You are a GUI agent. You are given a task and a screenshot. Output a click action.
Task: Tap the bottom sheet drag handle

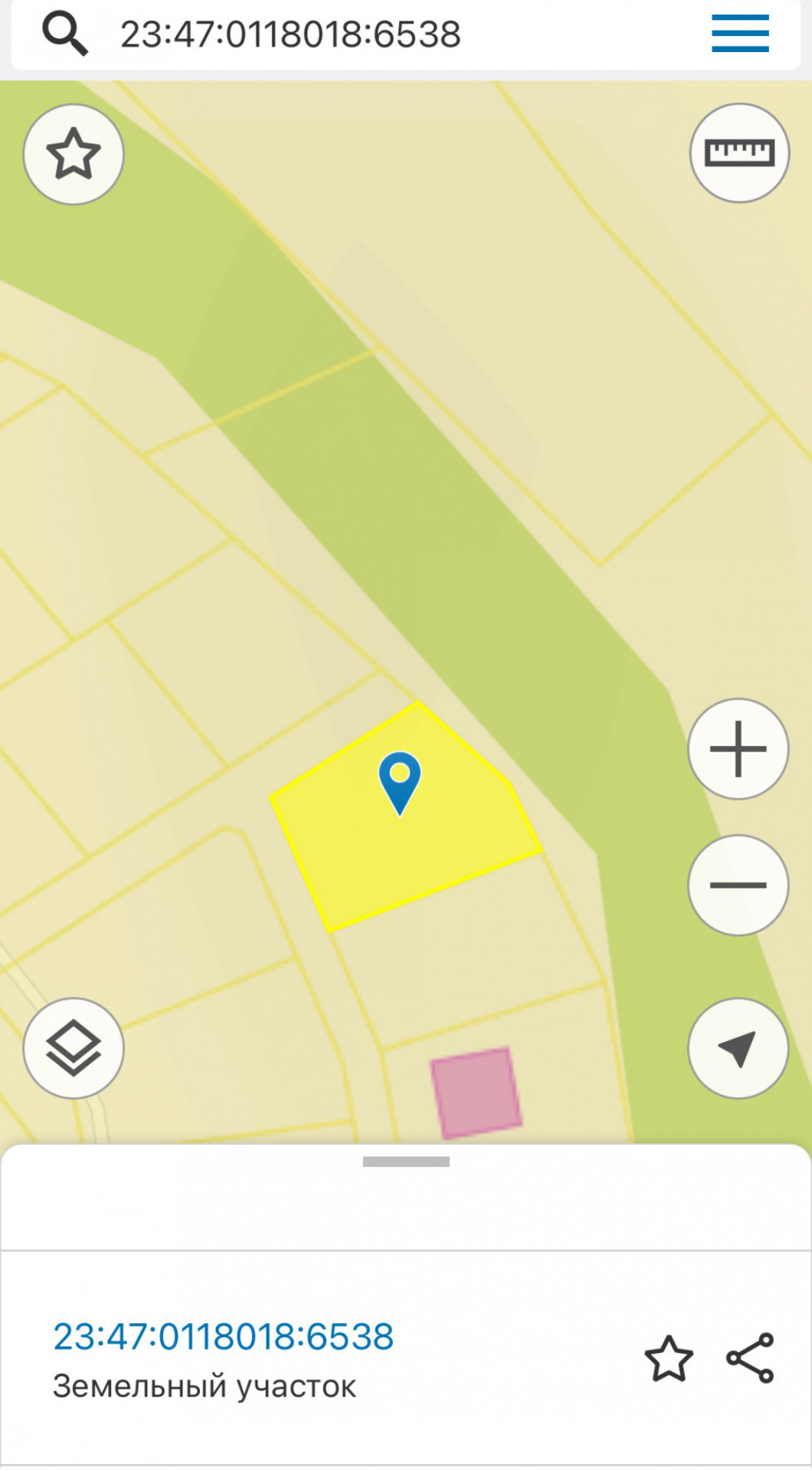(406, 1161)
